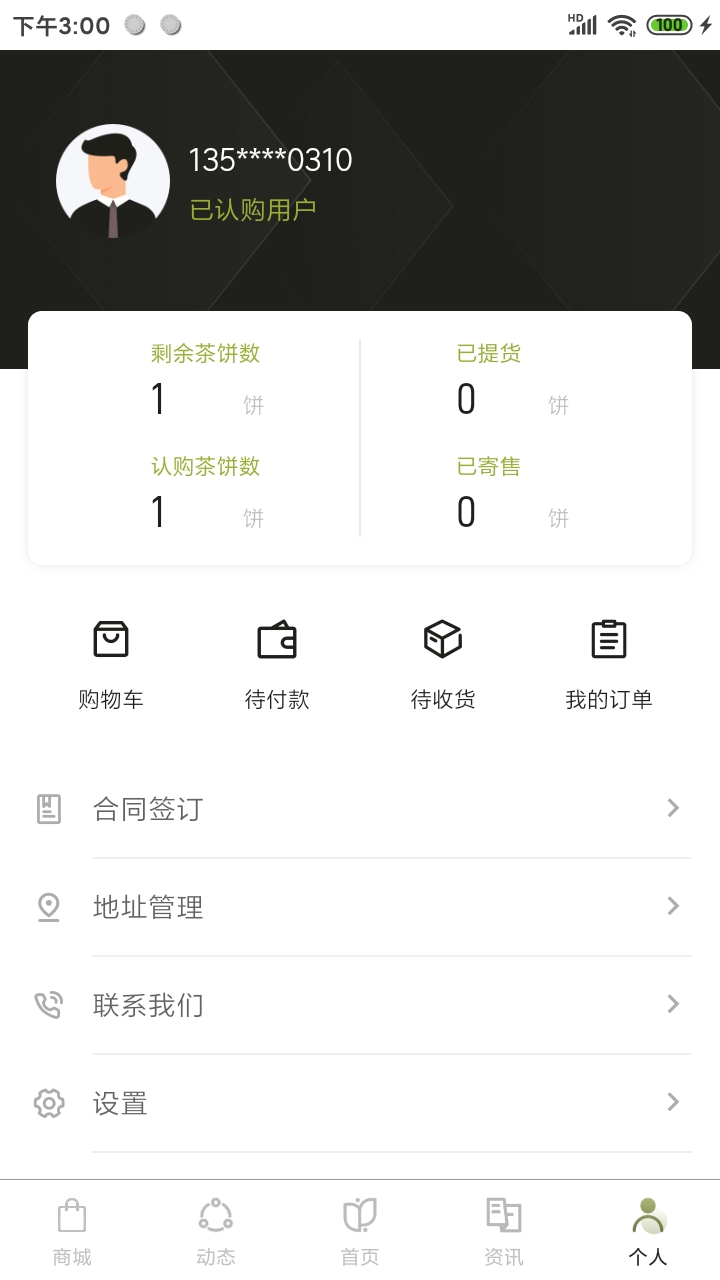This screenshot has height=1280, width=720.
Task: Tap the profile avatar picture
Action: click(x=113, y=181)
